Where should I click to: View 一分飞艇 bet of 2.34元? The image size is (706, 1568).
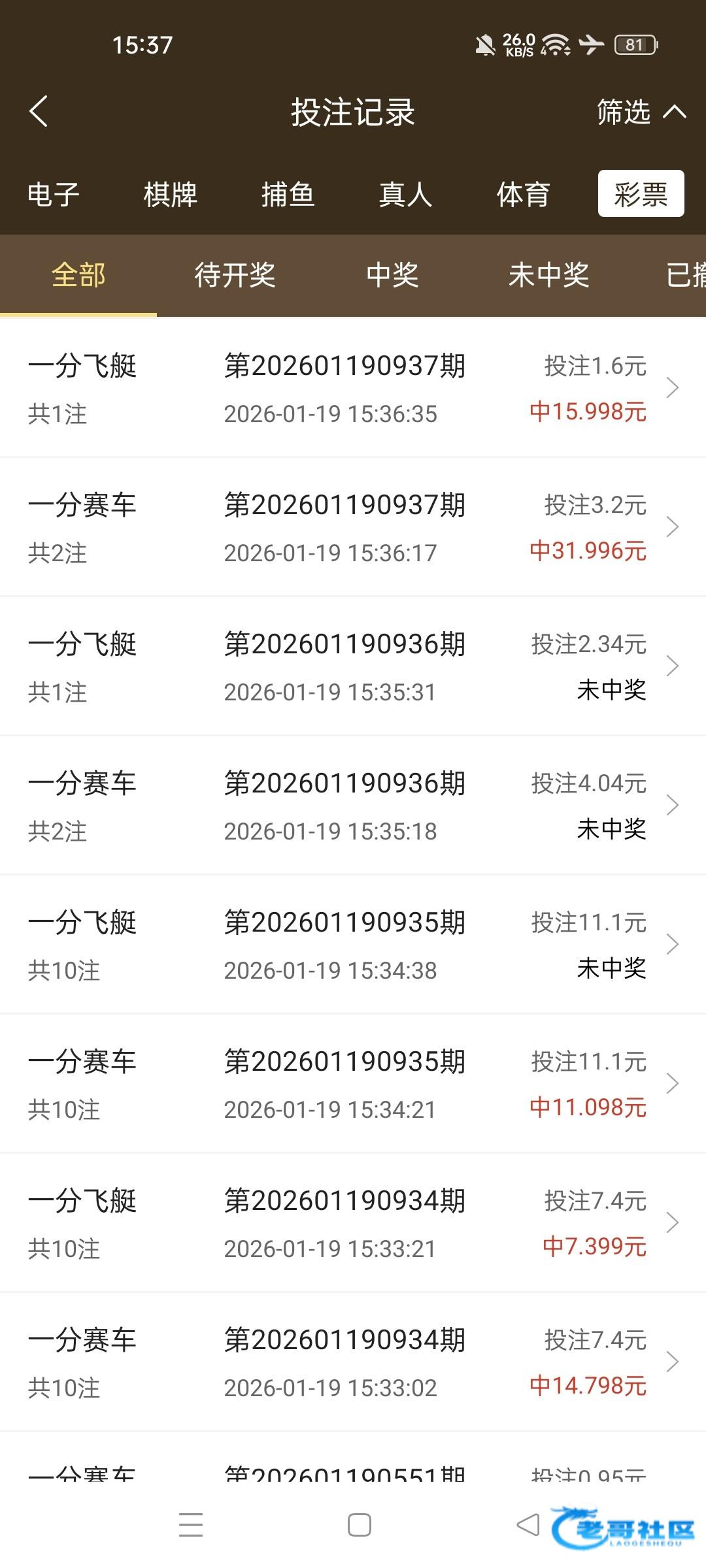click(353, 666)
